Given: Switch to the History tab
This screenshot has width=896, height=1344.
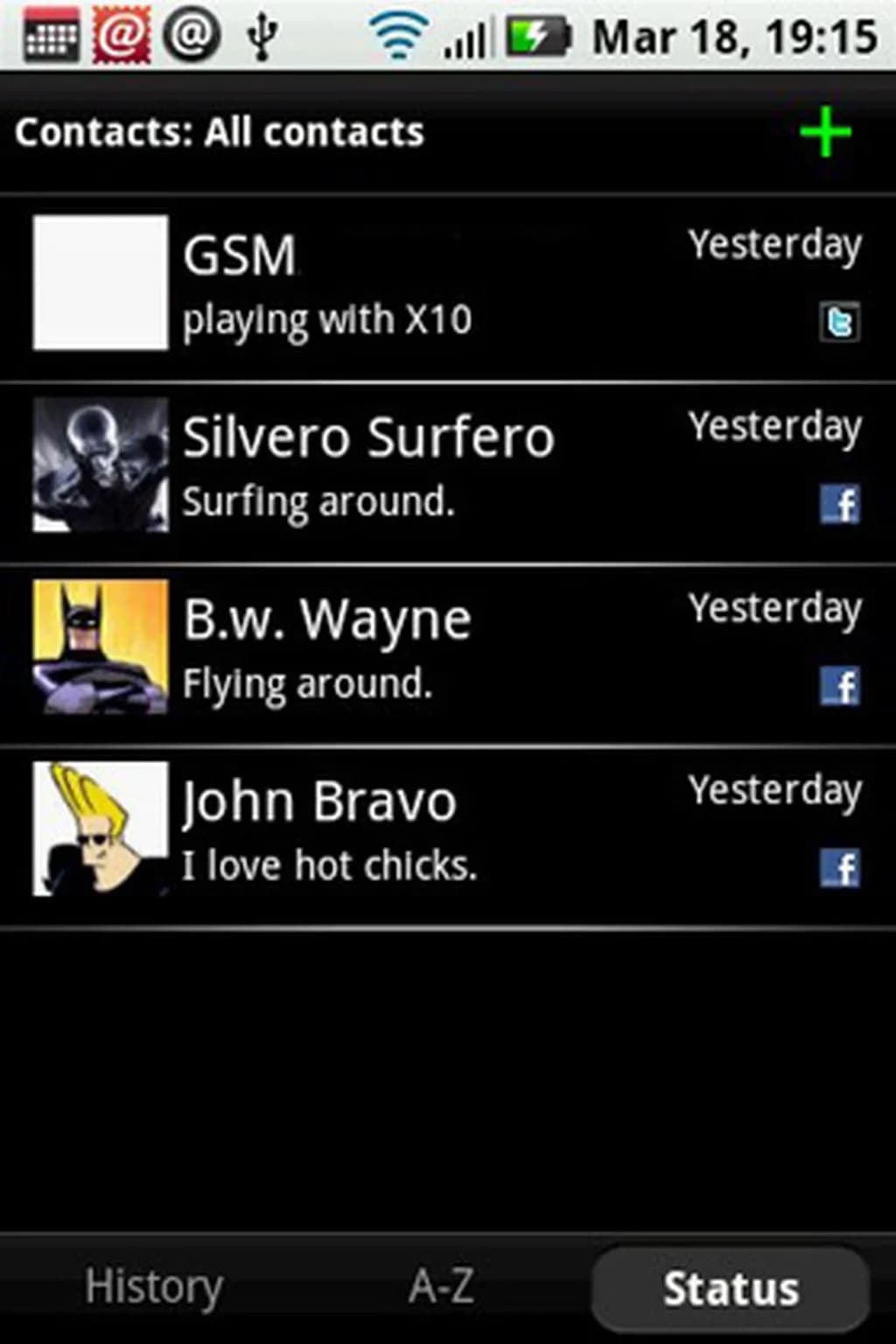Looking at the screenshot, I should point(154,1288).
